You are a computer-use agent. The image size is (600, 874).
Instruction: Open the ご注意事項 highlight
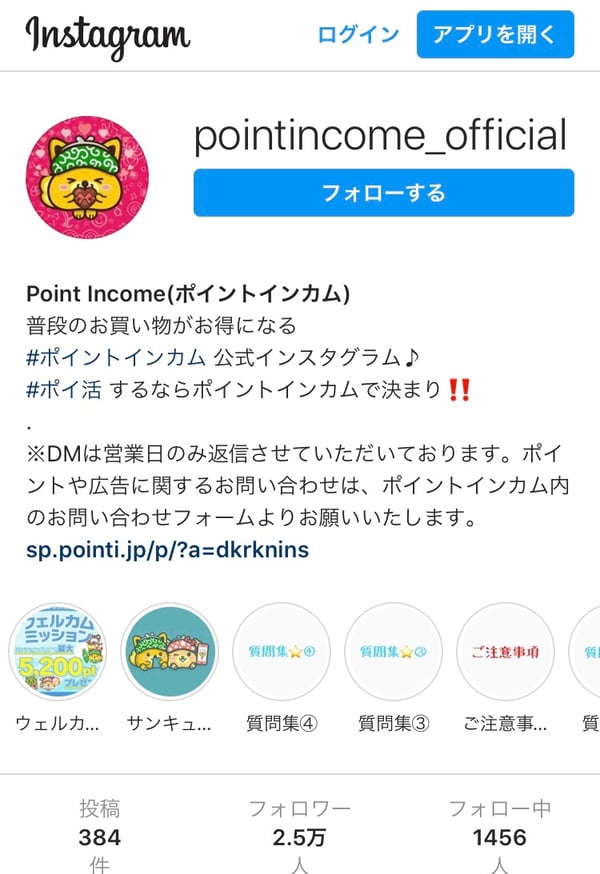(505, 652)
